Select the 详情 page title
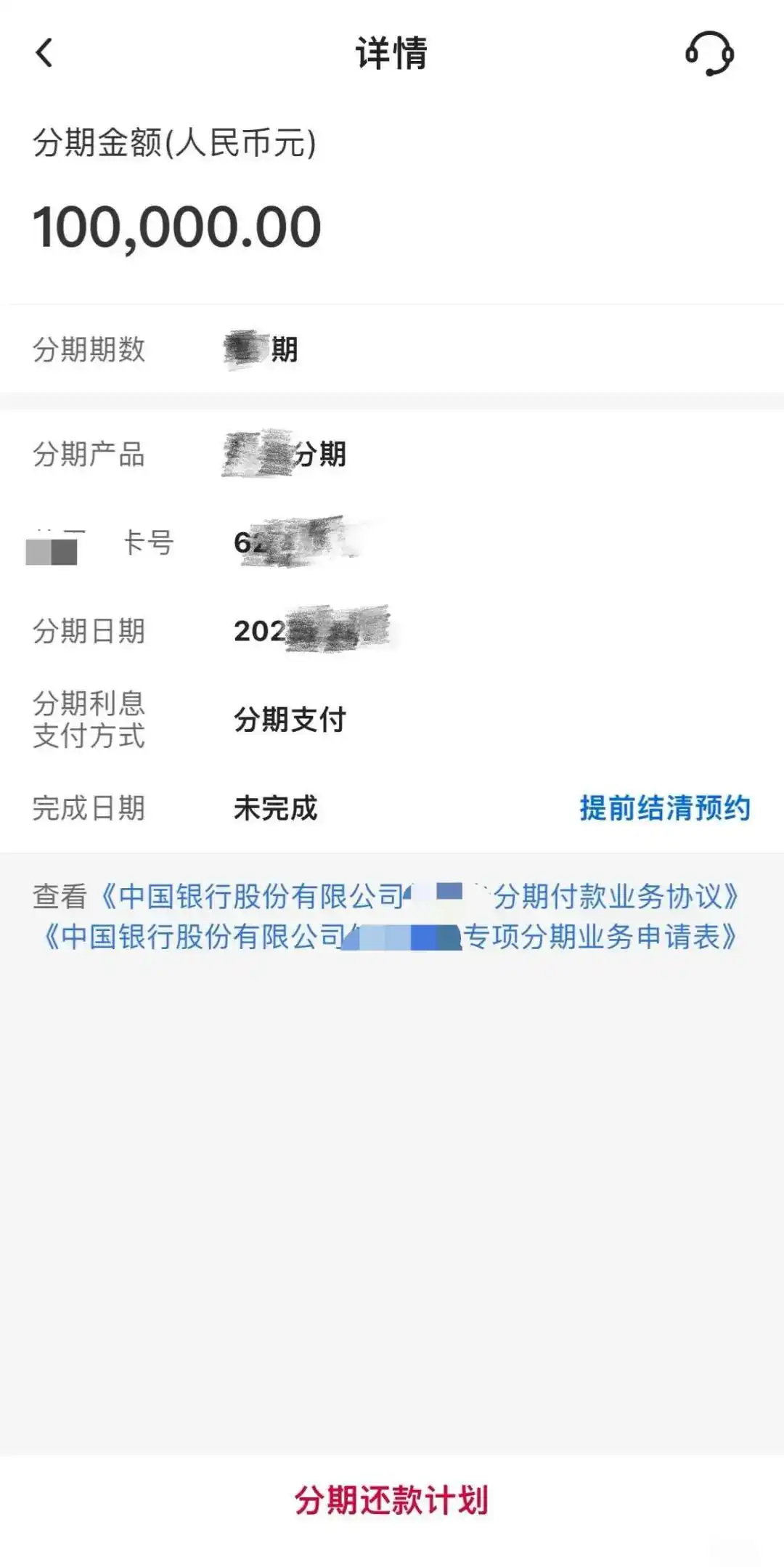Image resolution: width=784 pixels, height=1567 pixels. [x=392, y=54]
